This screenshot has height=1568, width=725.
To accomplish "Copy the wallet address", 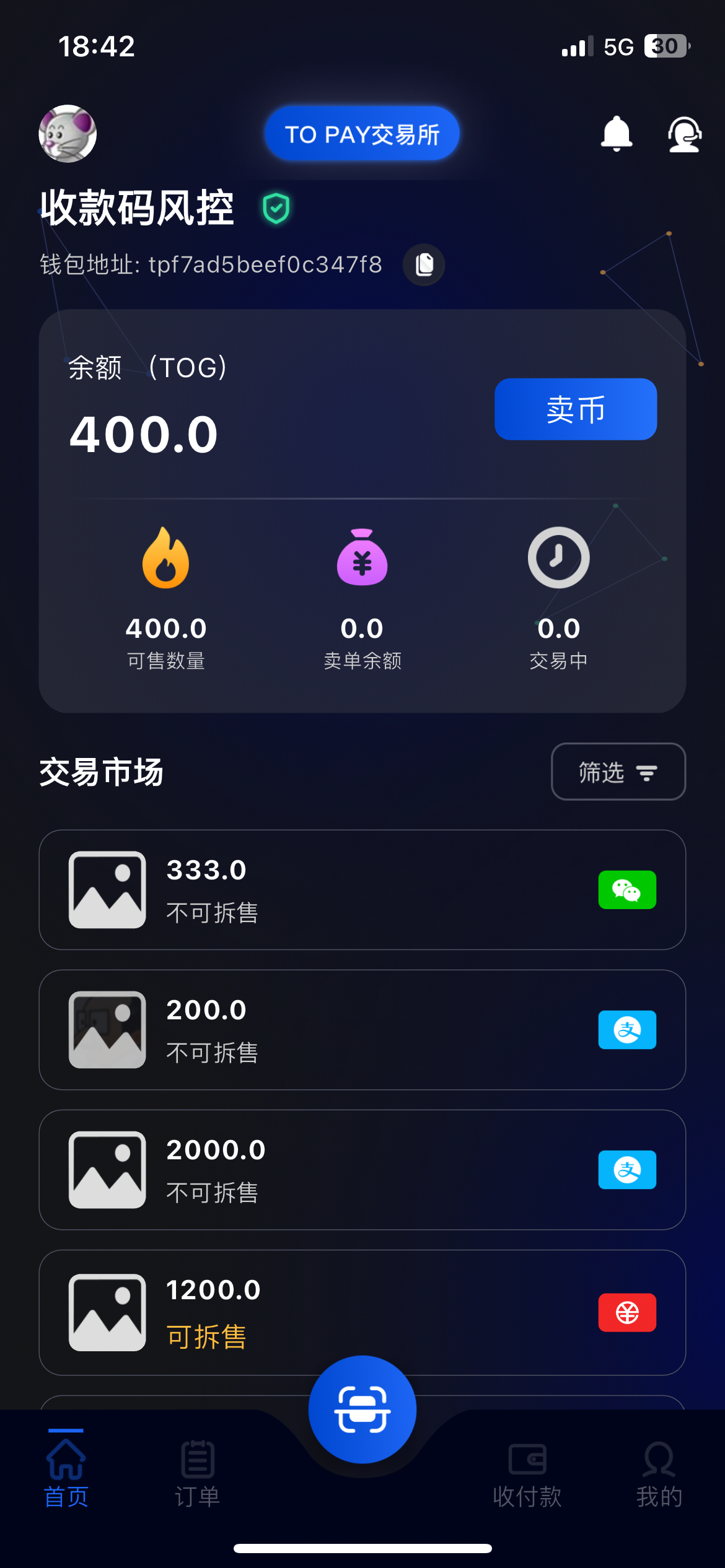I will (424, 265).
